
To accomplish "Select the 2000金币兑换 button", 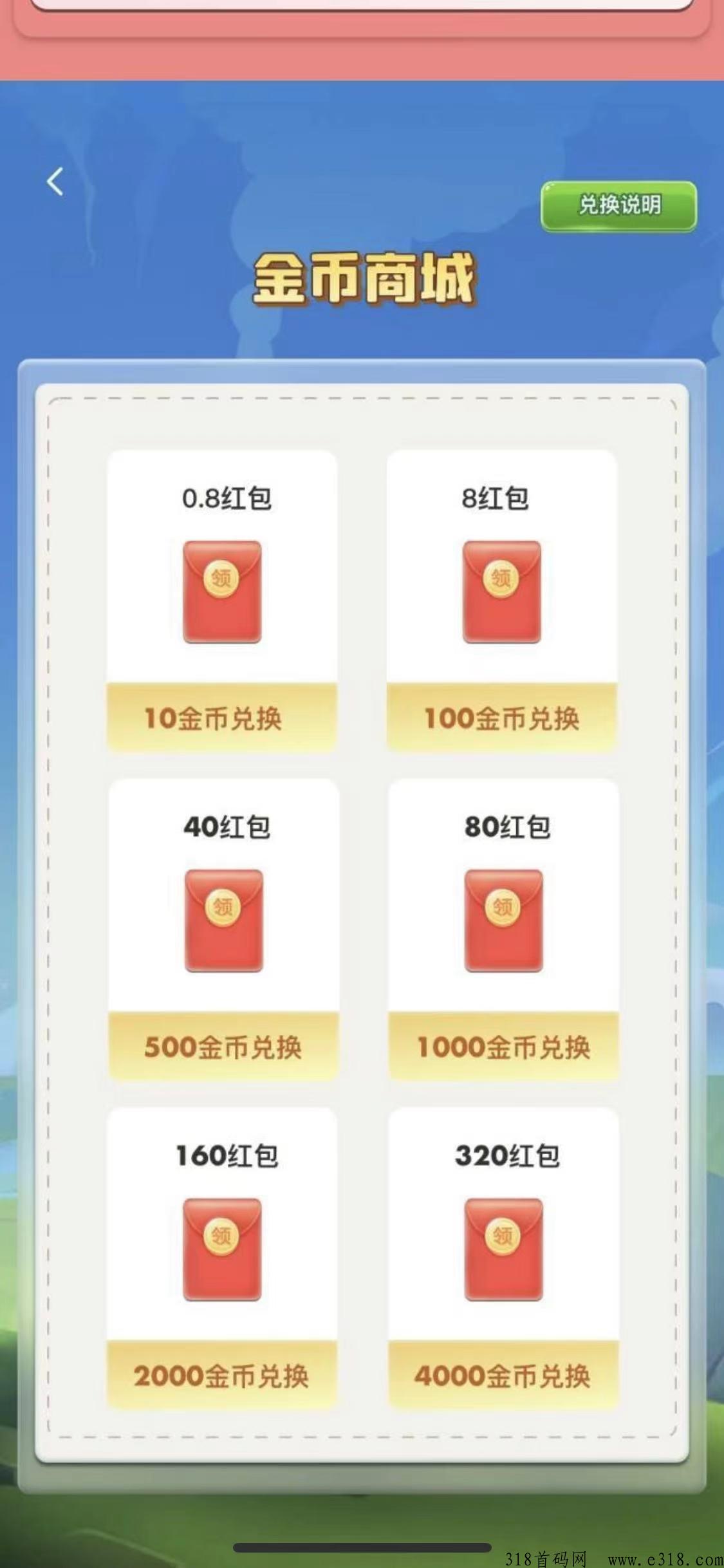I will pos(221,1376).
